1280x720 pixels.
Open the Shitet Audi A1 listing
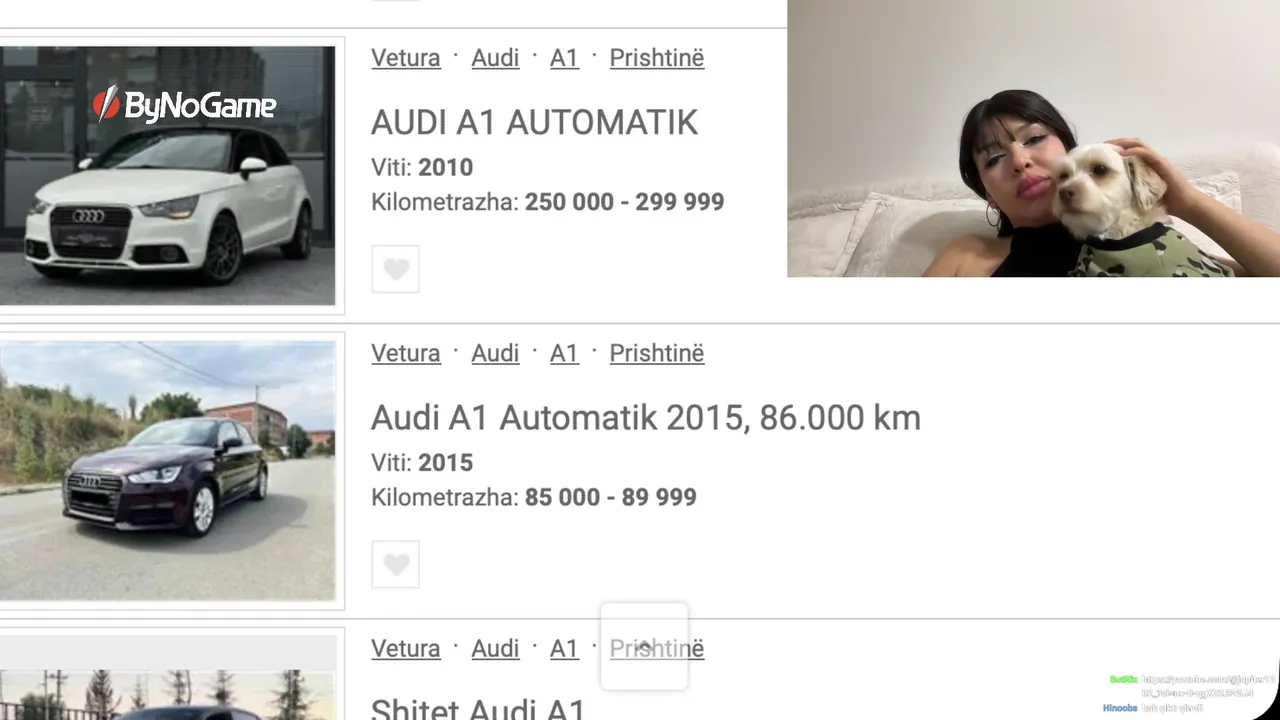(478, 708)
